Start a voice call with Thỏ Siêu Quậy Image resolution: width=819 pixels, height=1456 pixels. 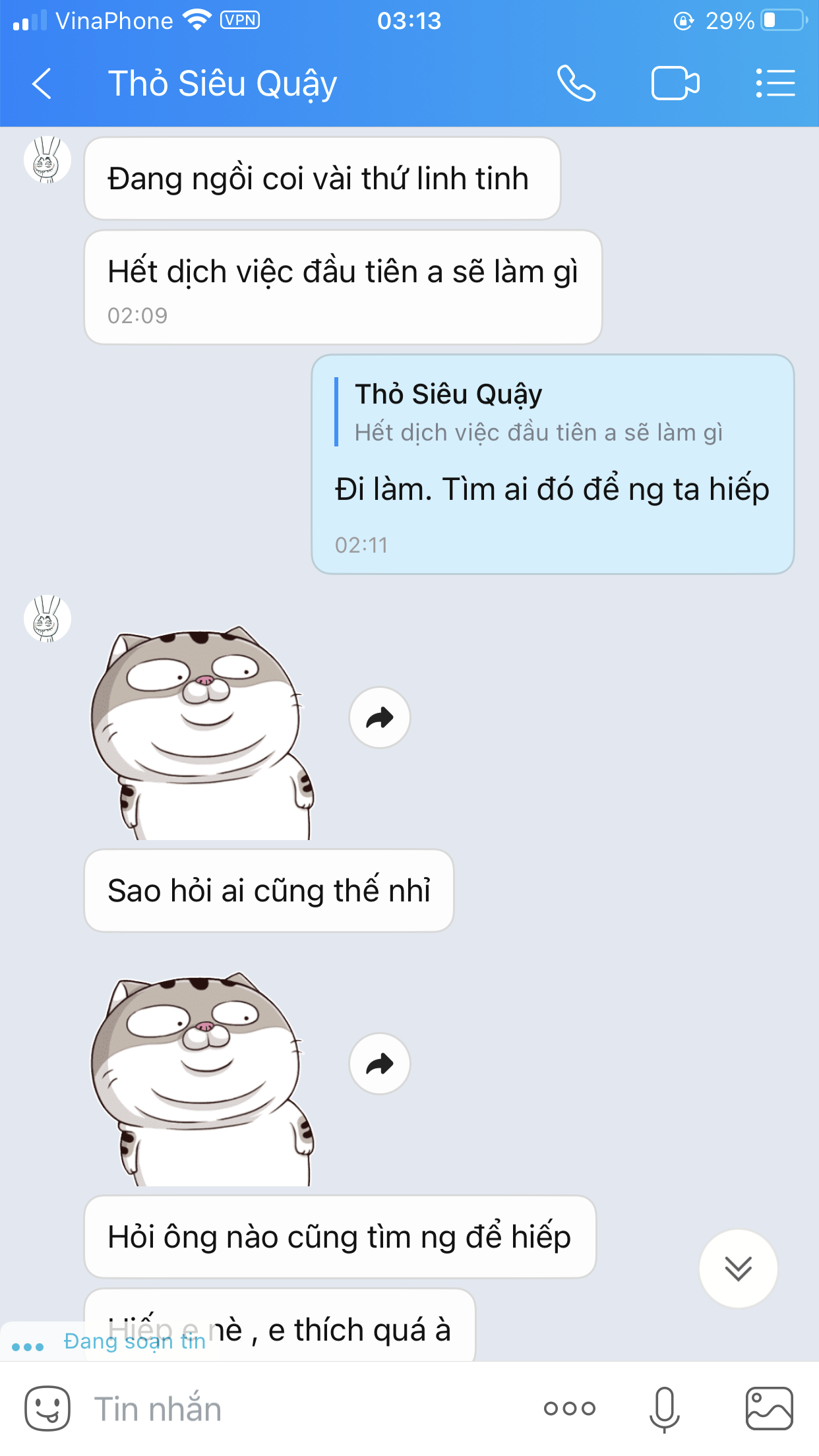coord(576,84)
